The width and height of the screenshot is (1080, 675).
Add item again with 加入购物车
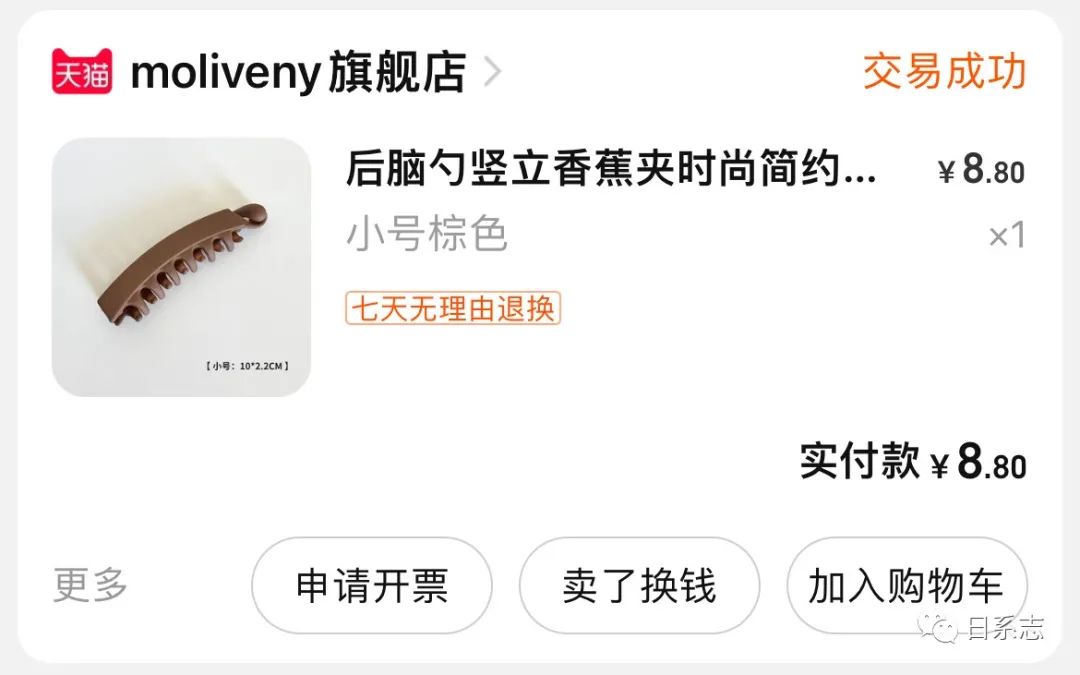pos(905,586)
